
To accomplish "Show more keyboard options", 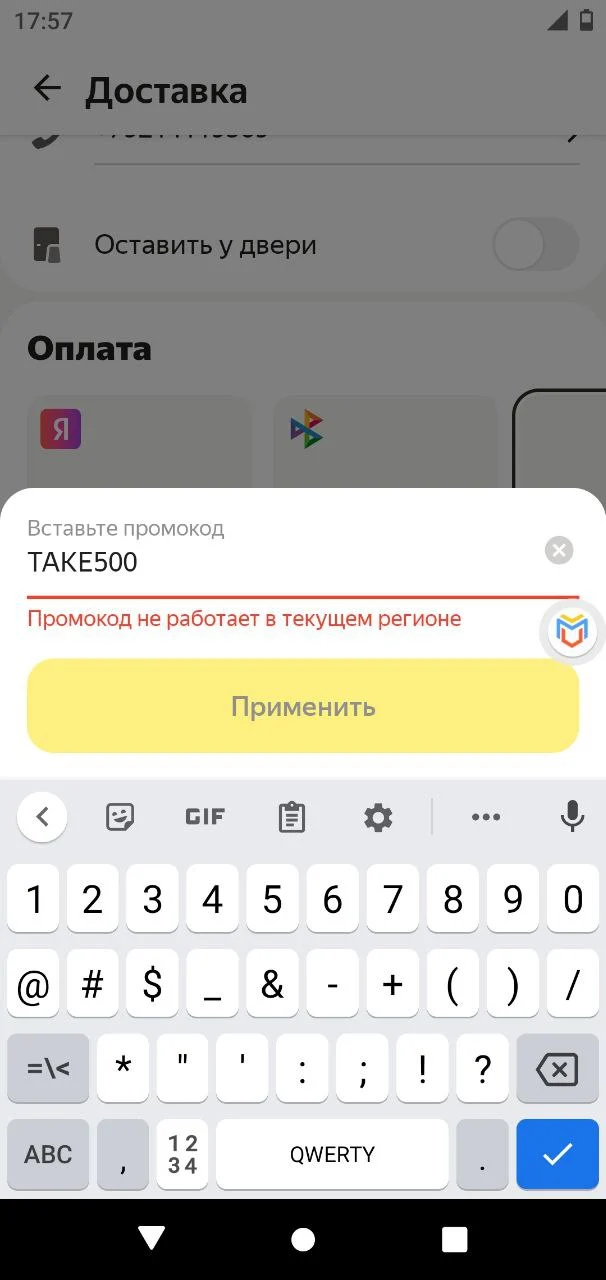I will [486, 817].
